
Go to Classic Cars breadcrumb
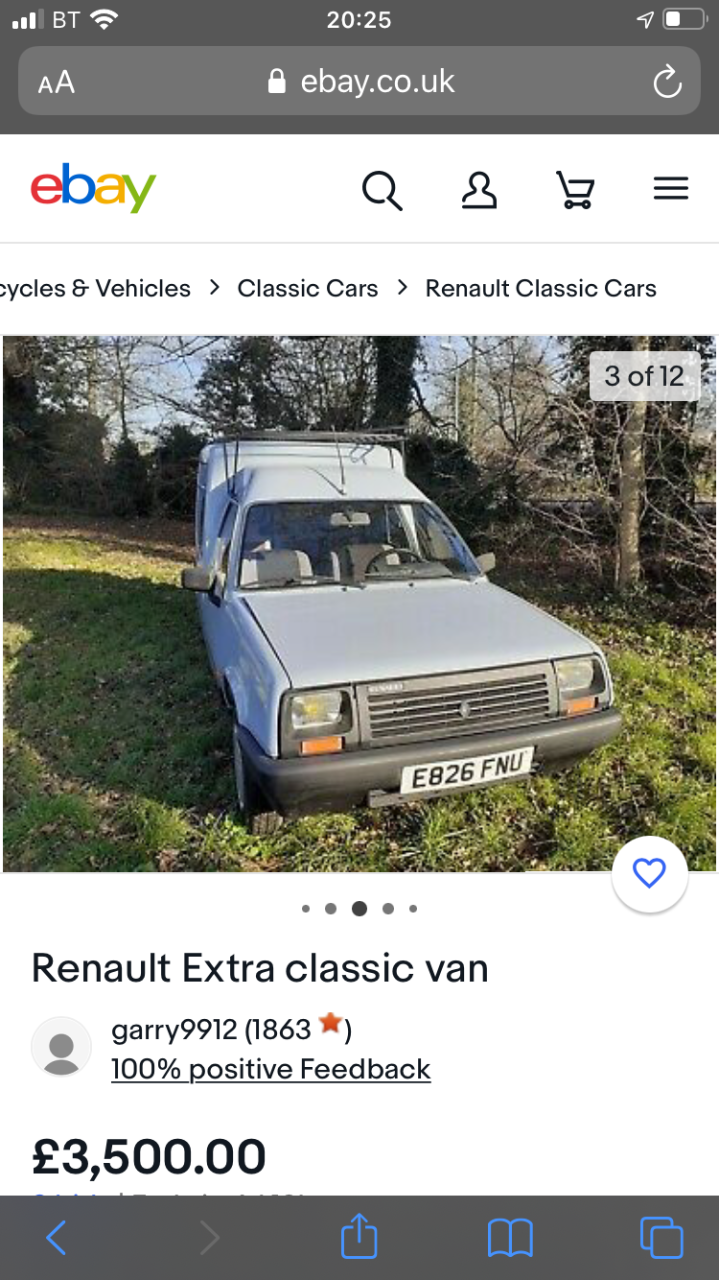point(307,288)
